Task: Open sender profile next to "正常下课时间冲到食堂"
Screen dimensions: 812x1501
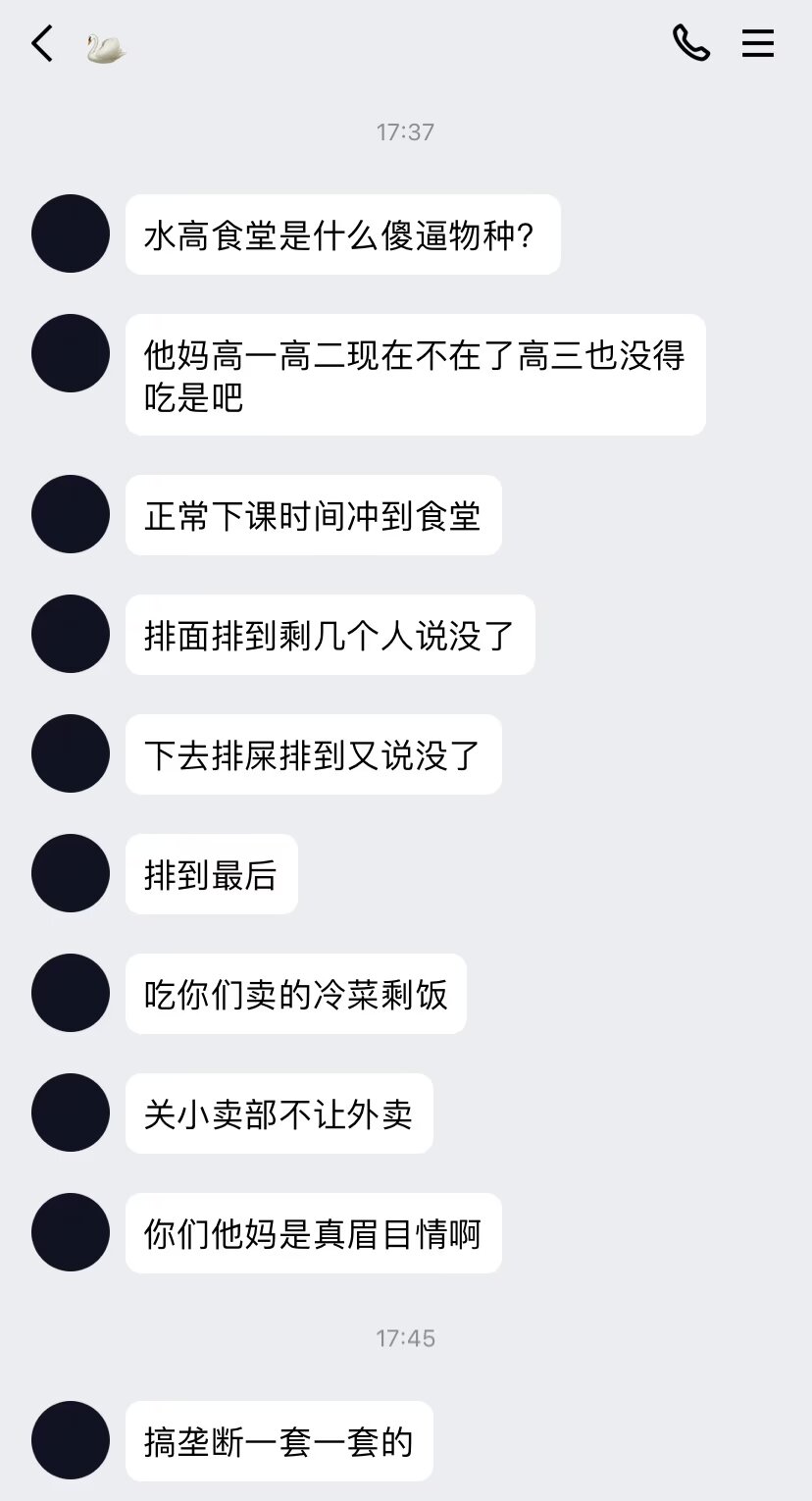Action: (x=71, y=514)
